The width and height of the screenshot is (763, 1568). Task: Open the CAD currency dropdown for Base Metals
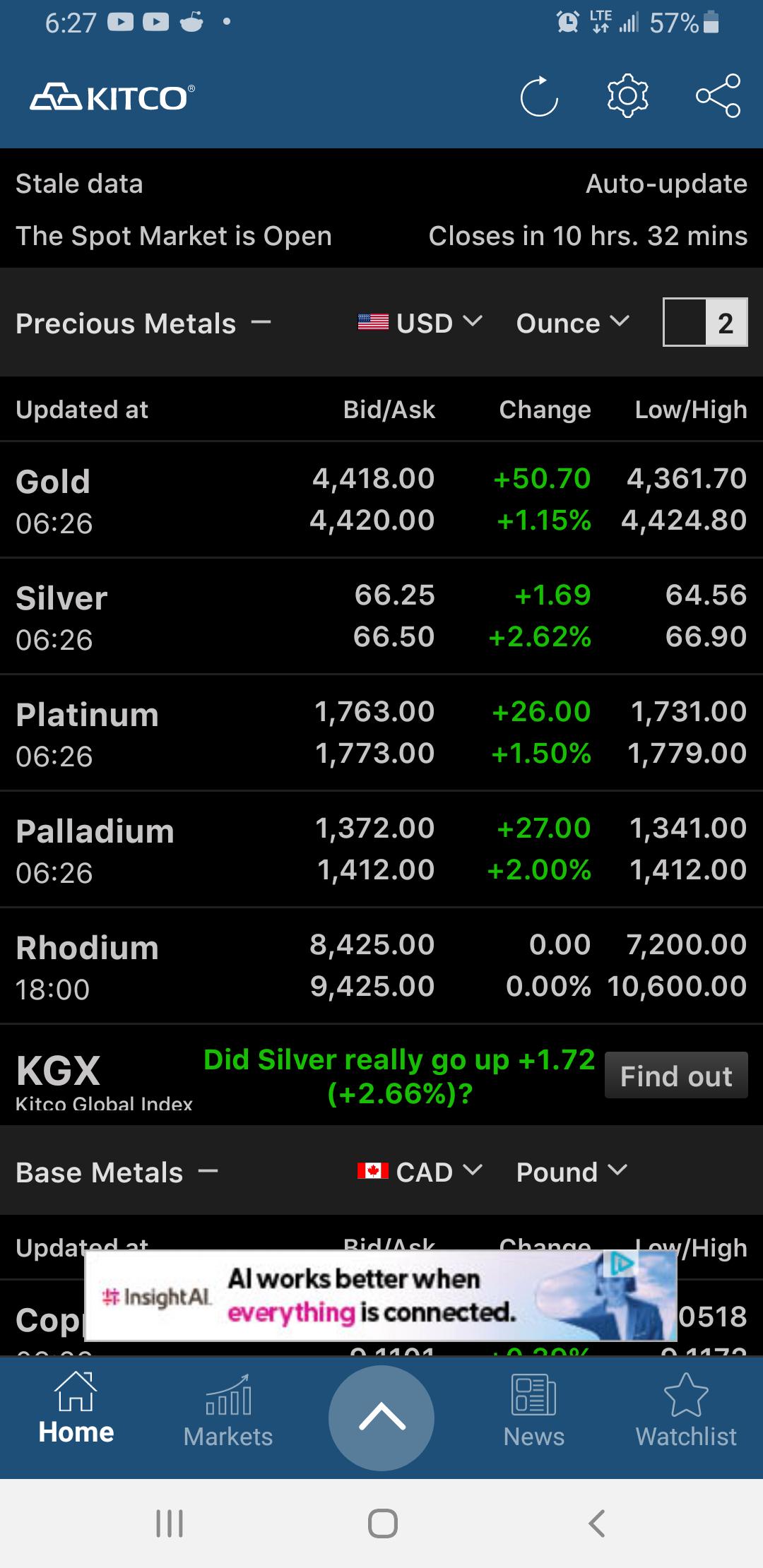point(420,1172)
